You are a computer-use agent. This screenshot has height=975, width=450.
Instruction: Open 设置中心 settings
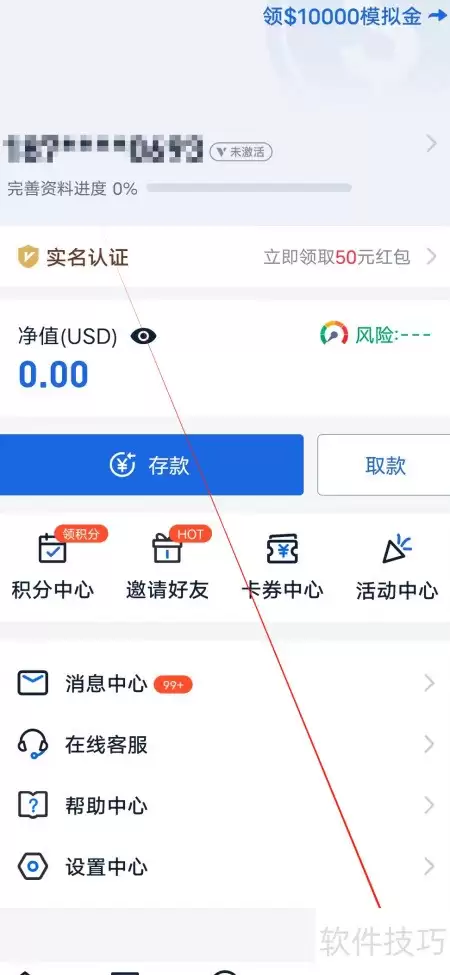pos(225,867)
